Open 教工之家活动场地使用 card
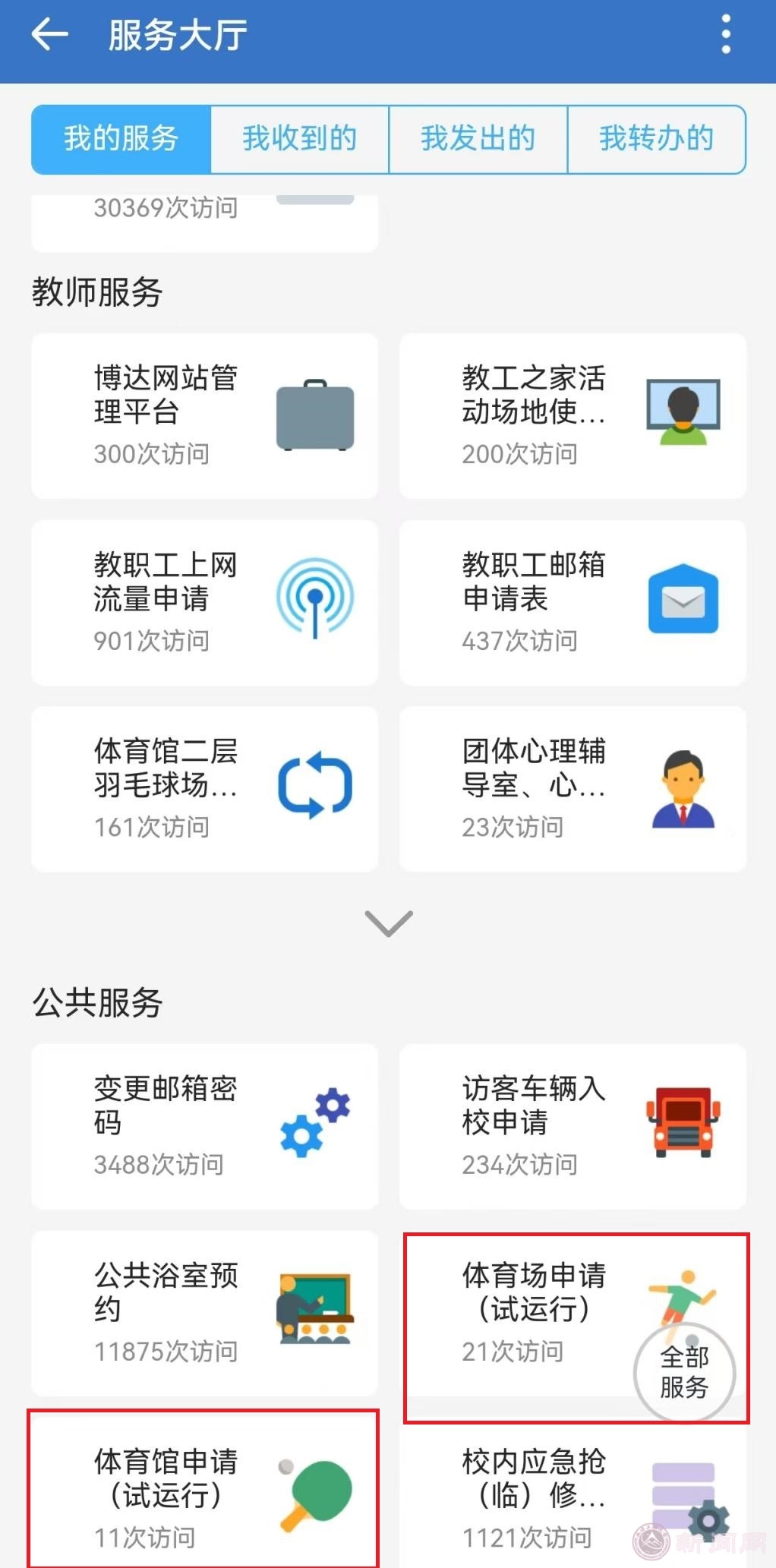776x1568 pixels. point(573,415)
